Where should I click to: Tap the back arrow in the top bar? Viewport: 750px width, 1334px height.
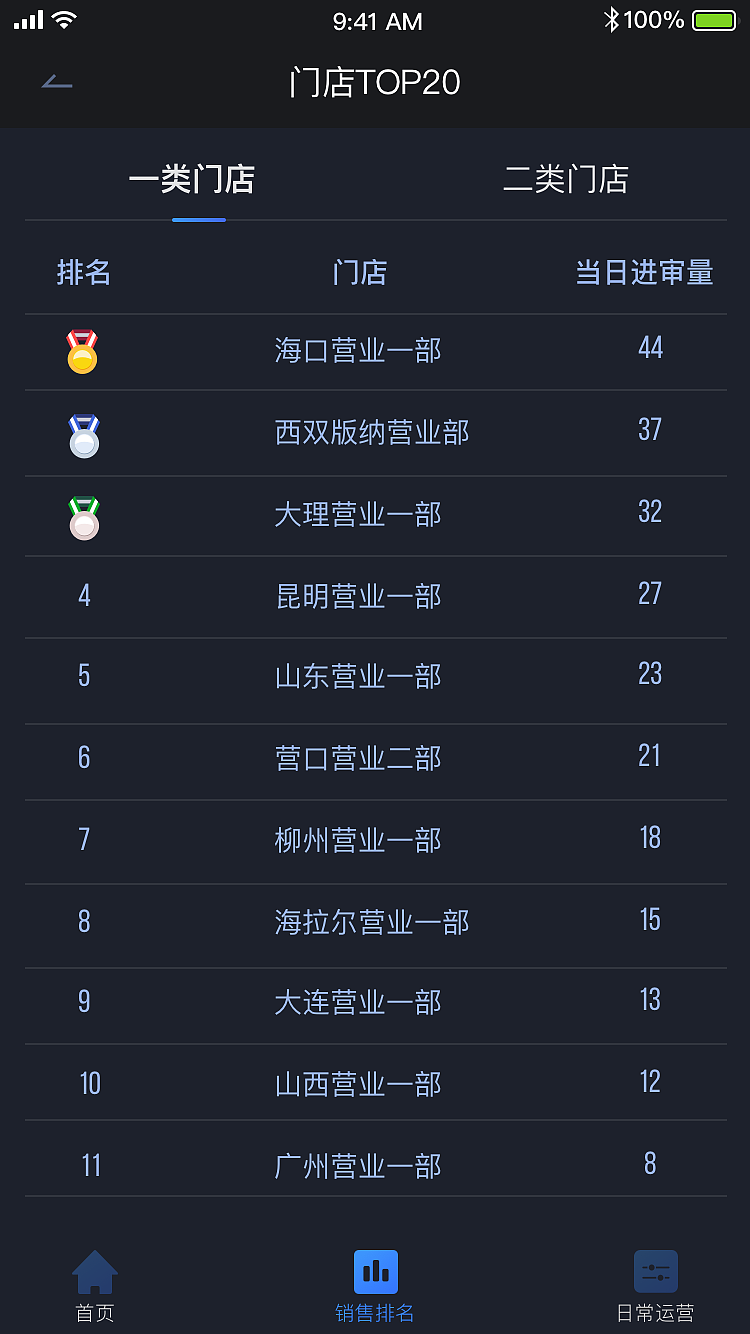pos(55,82)
